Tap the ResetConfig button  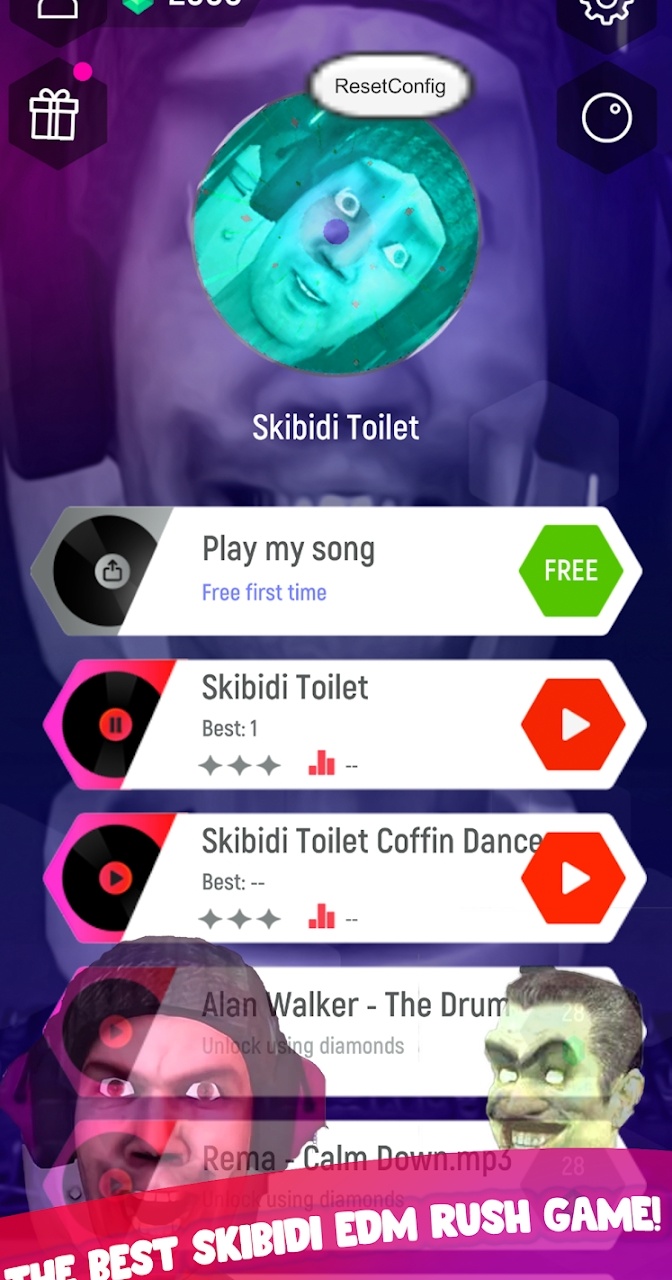tap(389, 86)
